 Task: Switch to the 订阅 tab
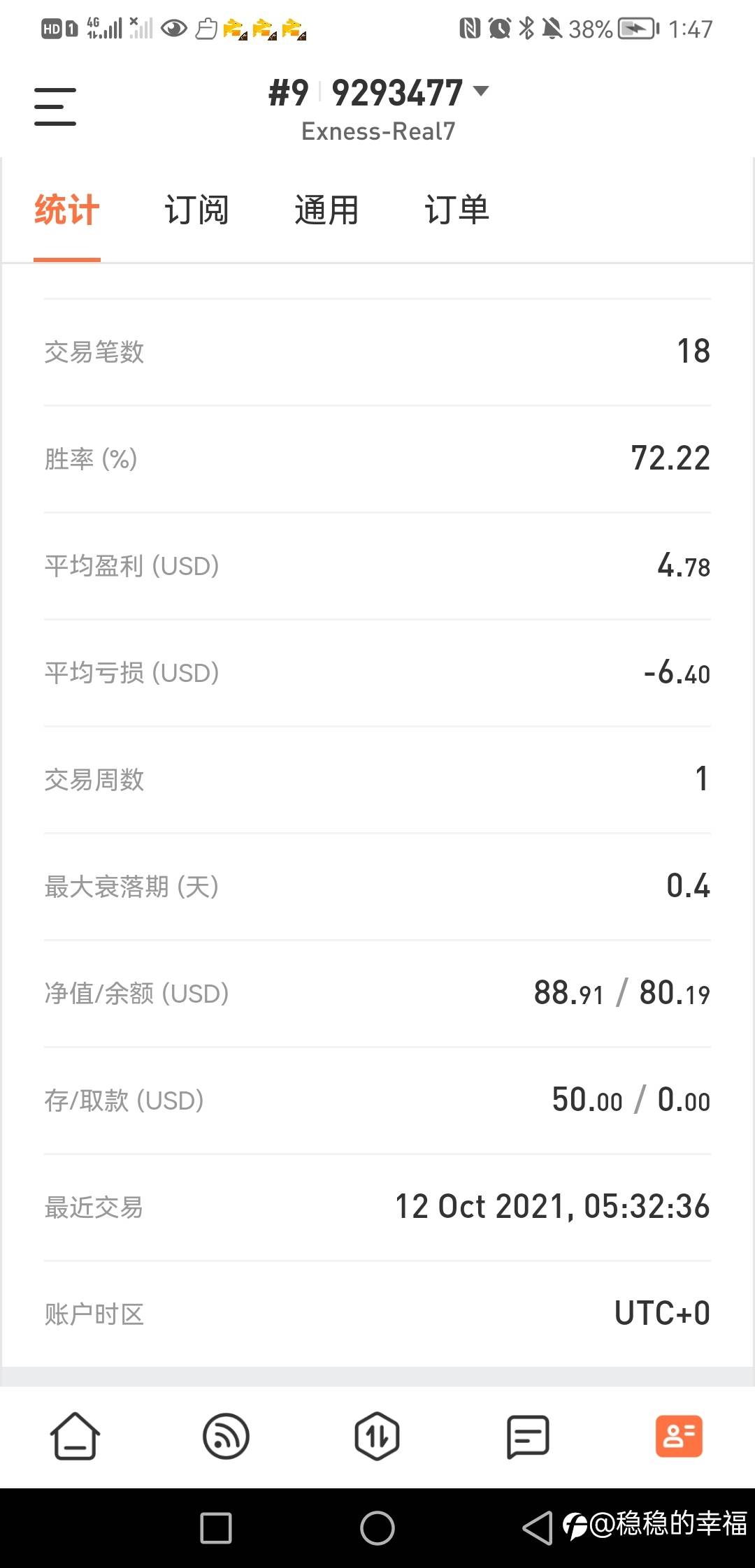click(196, 210)
